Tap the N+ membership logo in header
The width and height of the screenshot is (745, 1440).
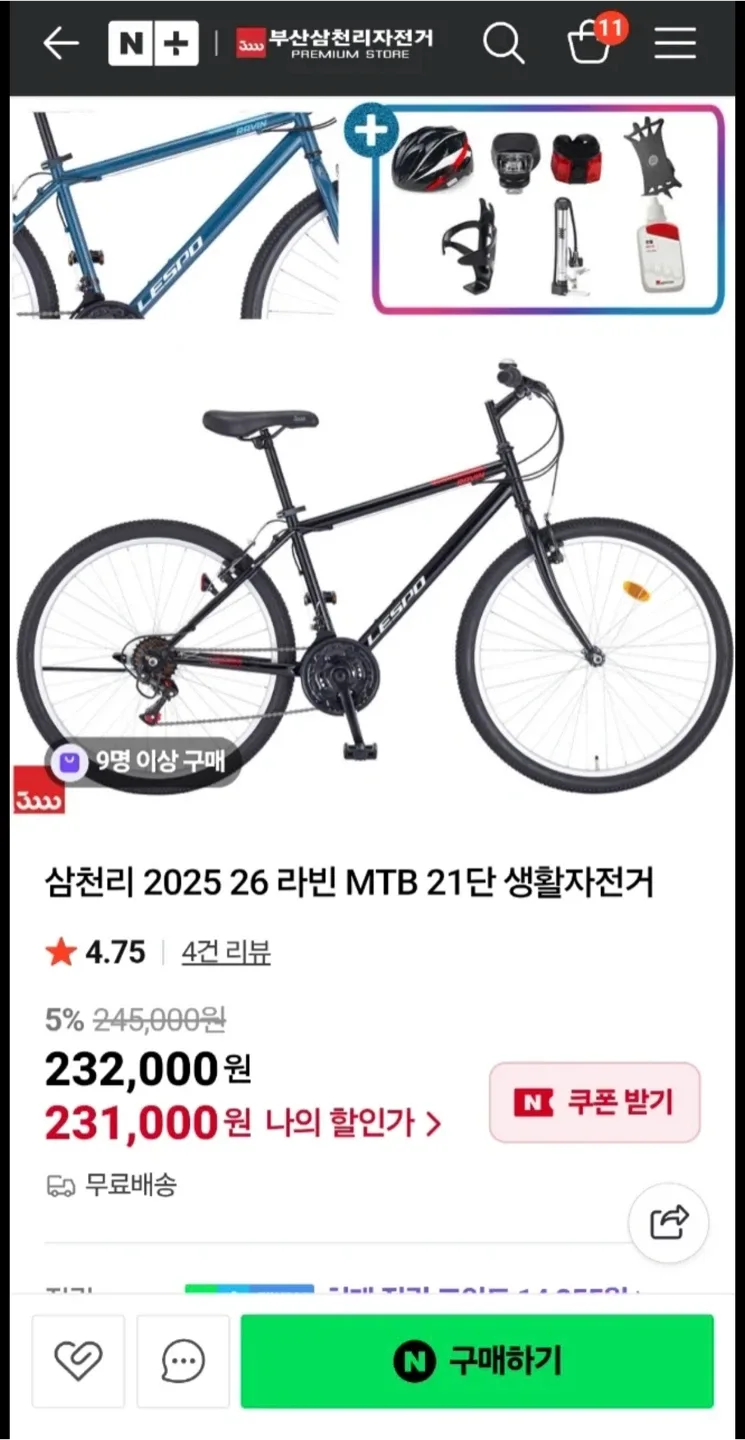[153, 44]
